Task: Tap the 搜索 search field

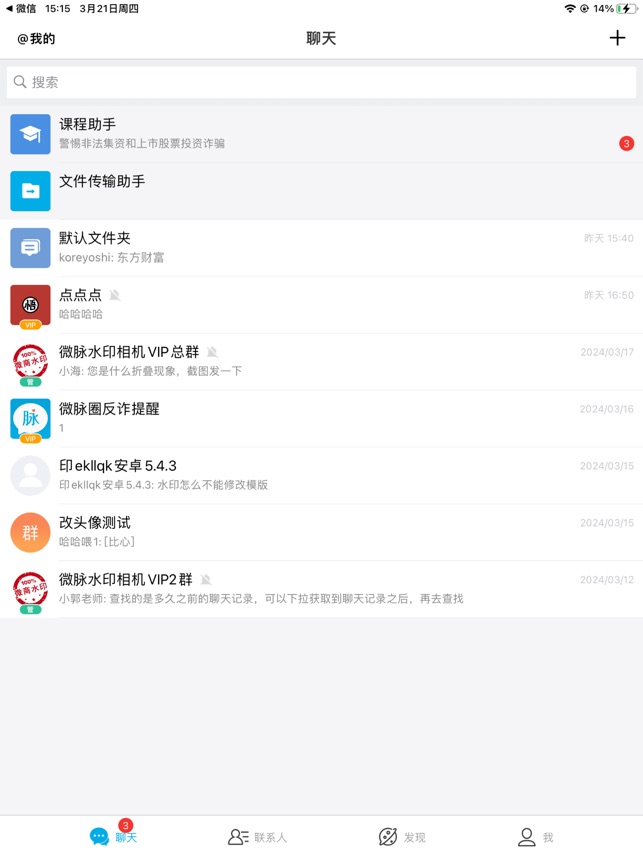Action: [321, 82]
